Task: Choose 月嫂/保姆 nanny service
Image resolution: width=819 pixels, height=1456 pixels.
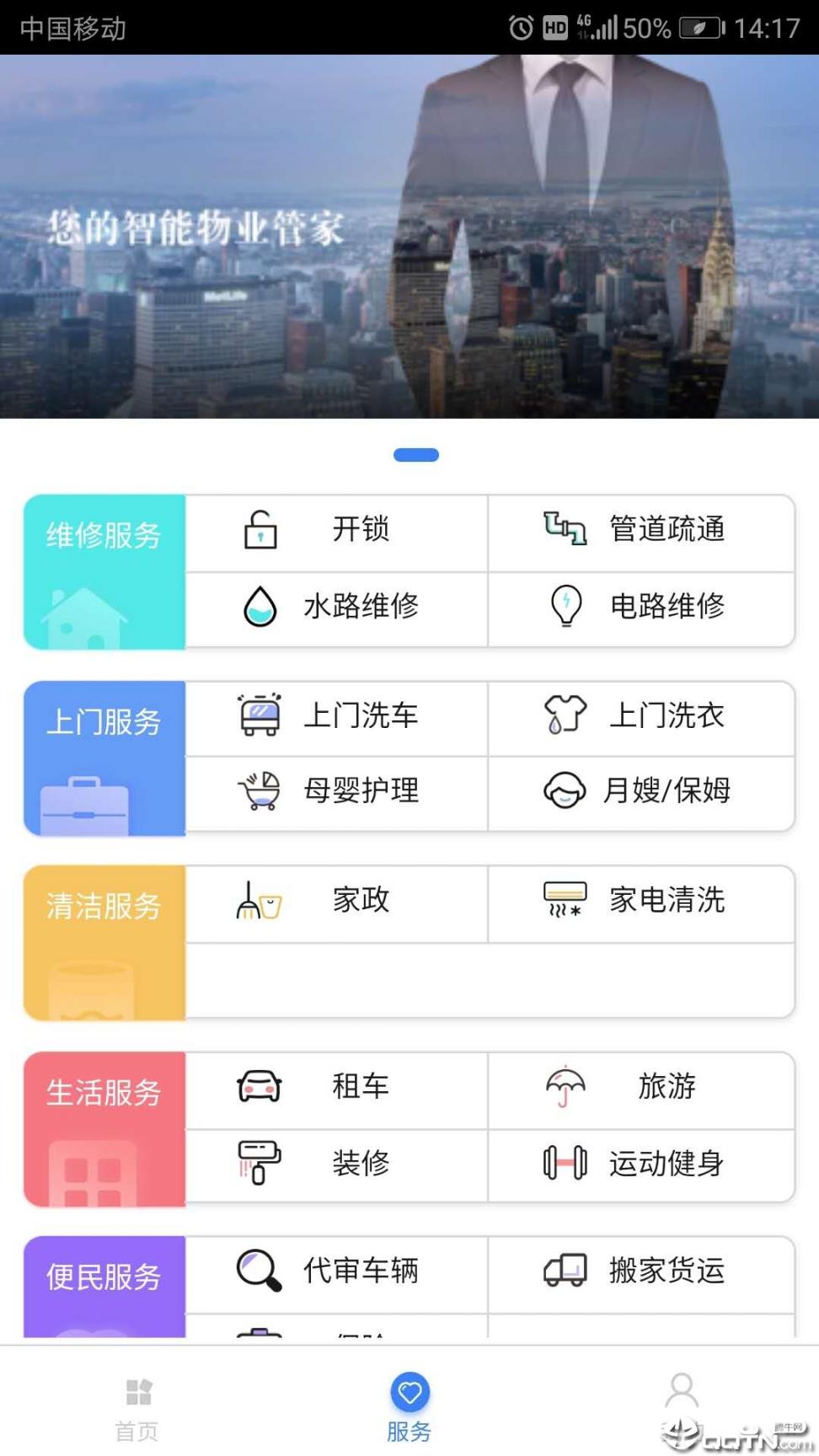Action: click(x=640, y=791)
